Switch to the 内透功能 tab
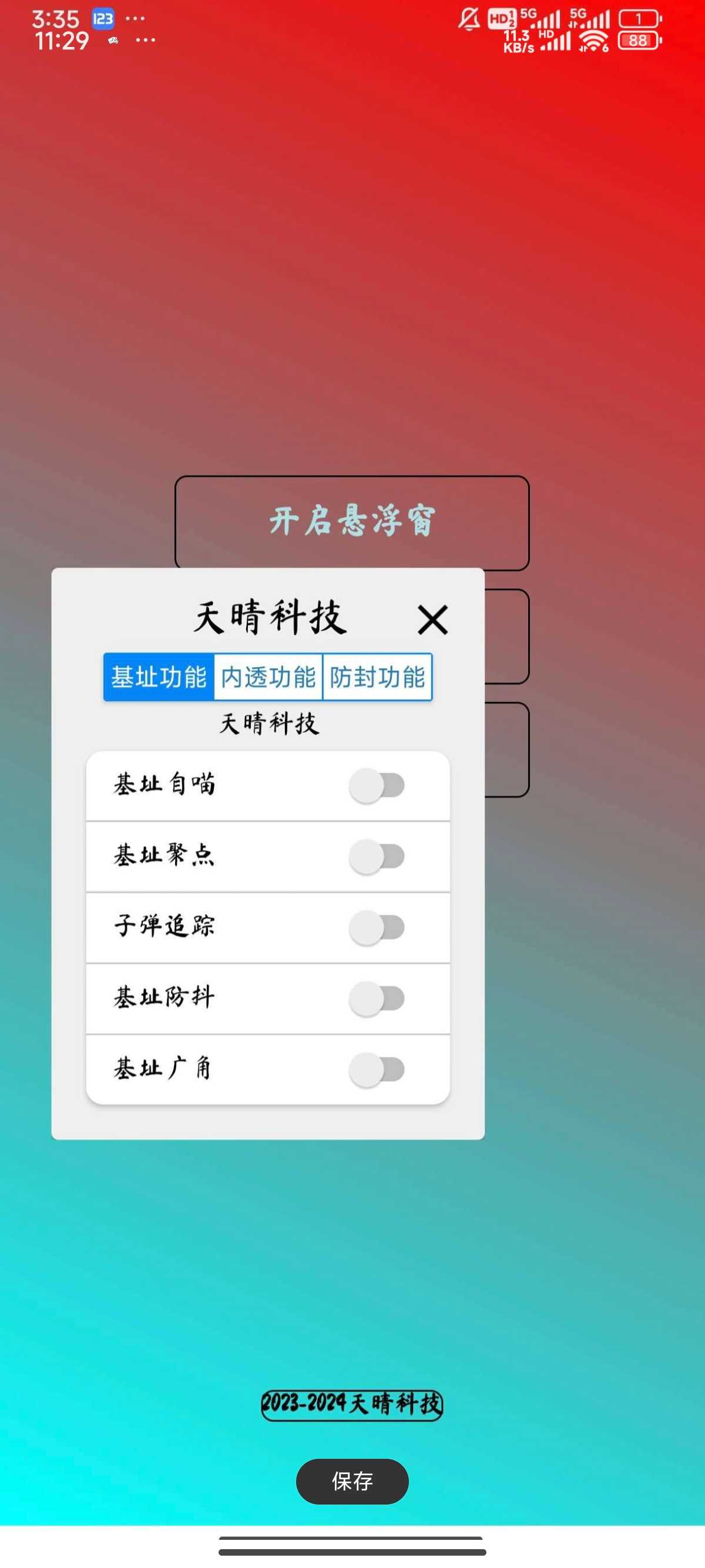 click(268, 677)
